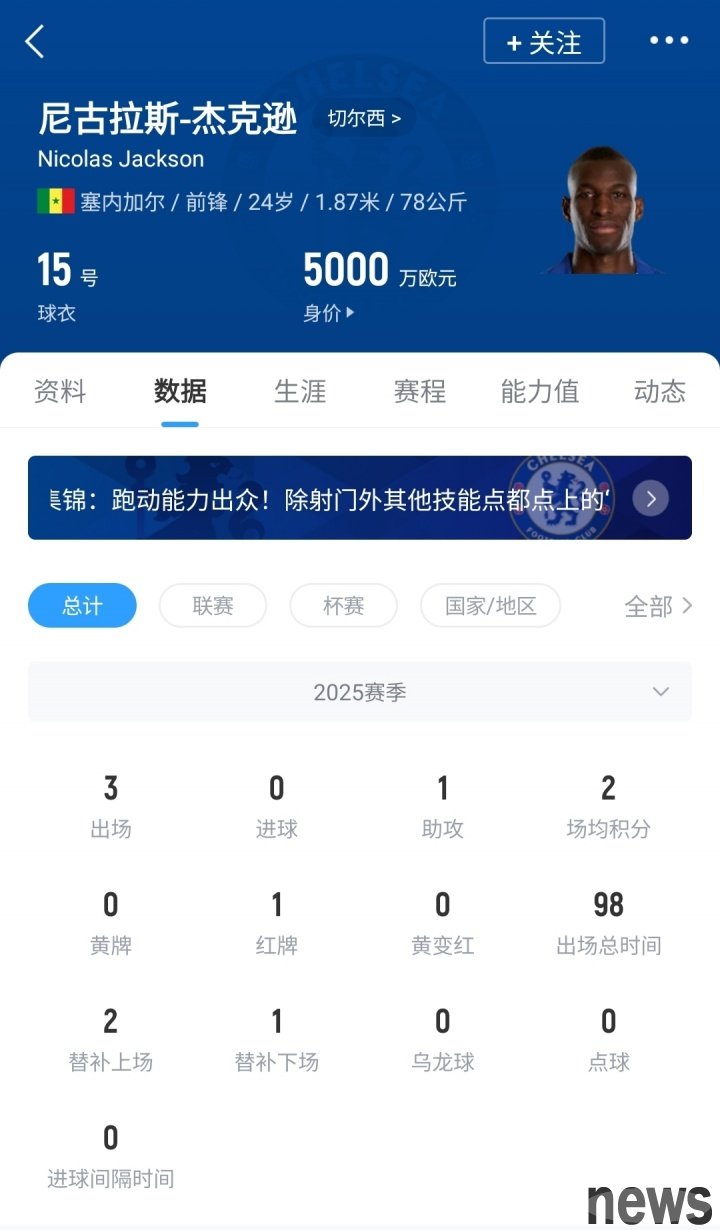
Task: Go back using the top-left arrow
Action: [35, 42]
